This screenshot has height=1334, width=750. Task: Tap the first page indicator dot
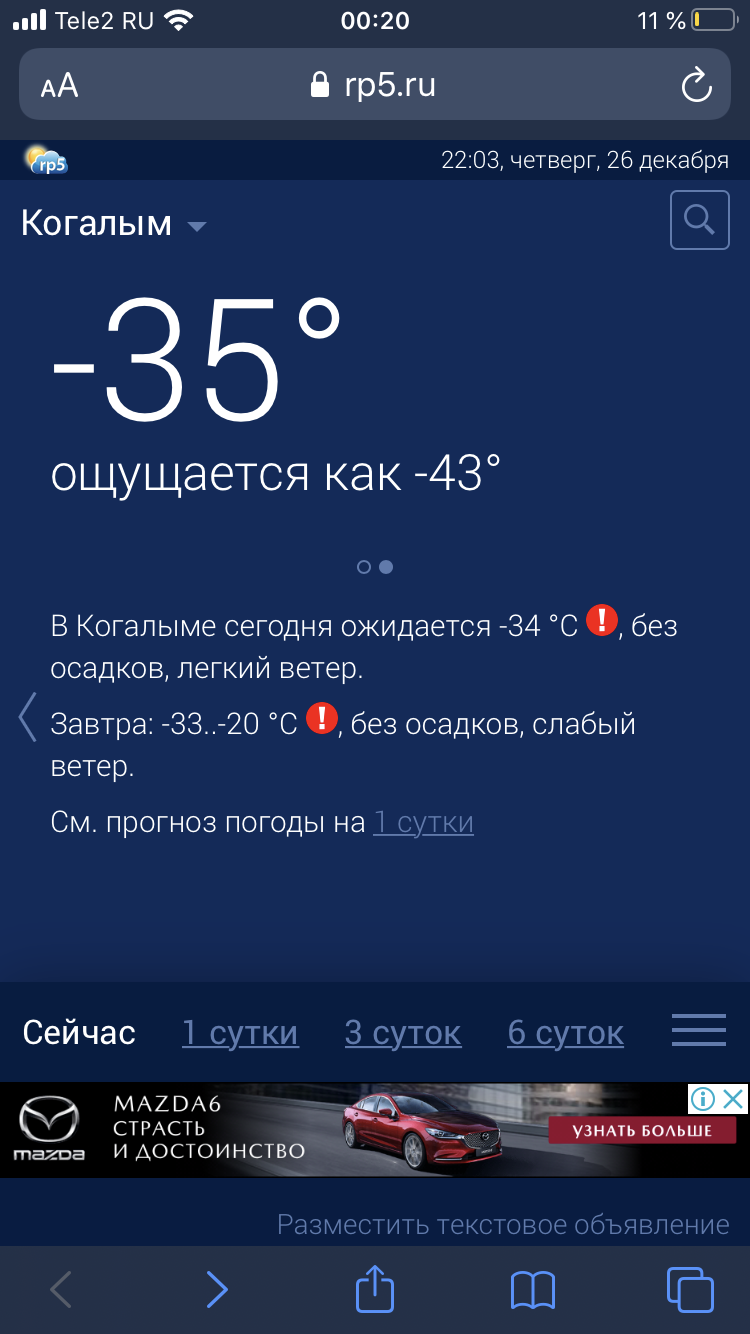click(364, 567)
